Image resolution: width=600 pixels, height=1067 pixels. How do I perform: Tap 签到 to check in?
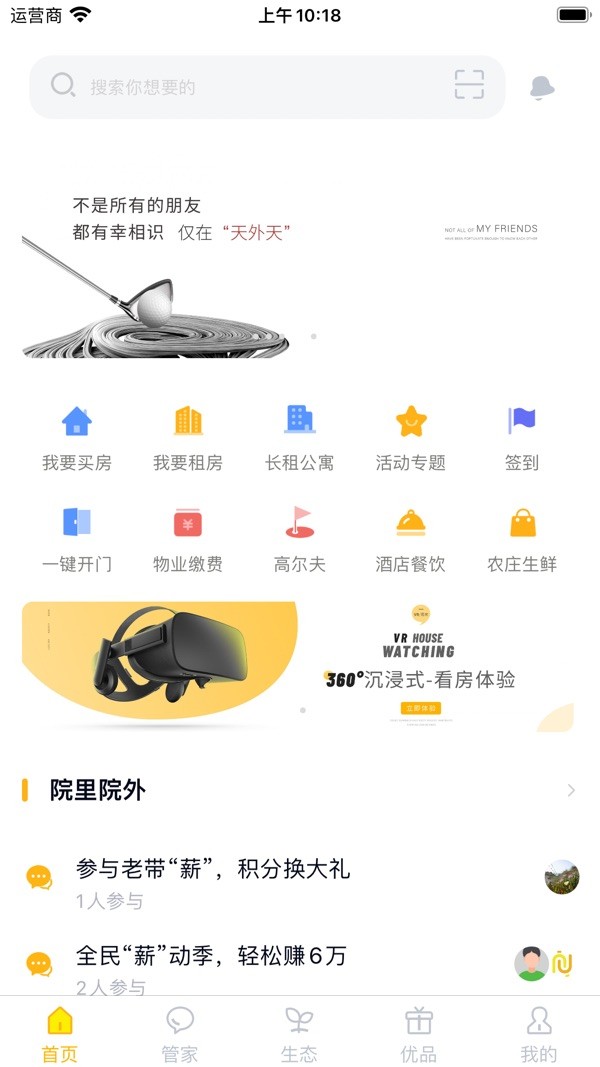pyautogui.click(x=522, y=438)
